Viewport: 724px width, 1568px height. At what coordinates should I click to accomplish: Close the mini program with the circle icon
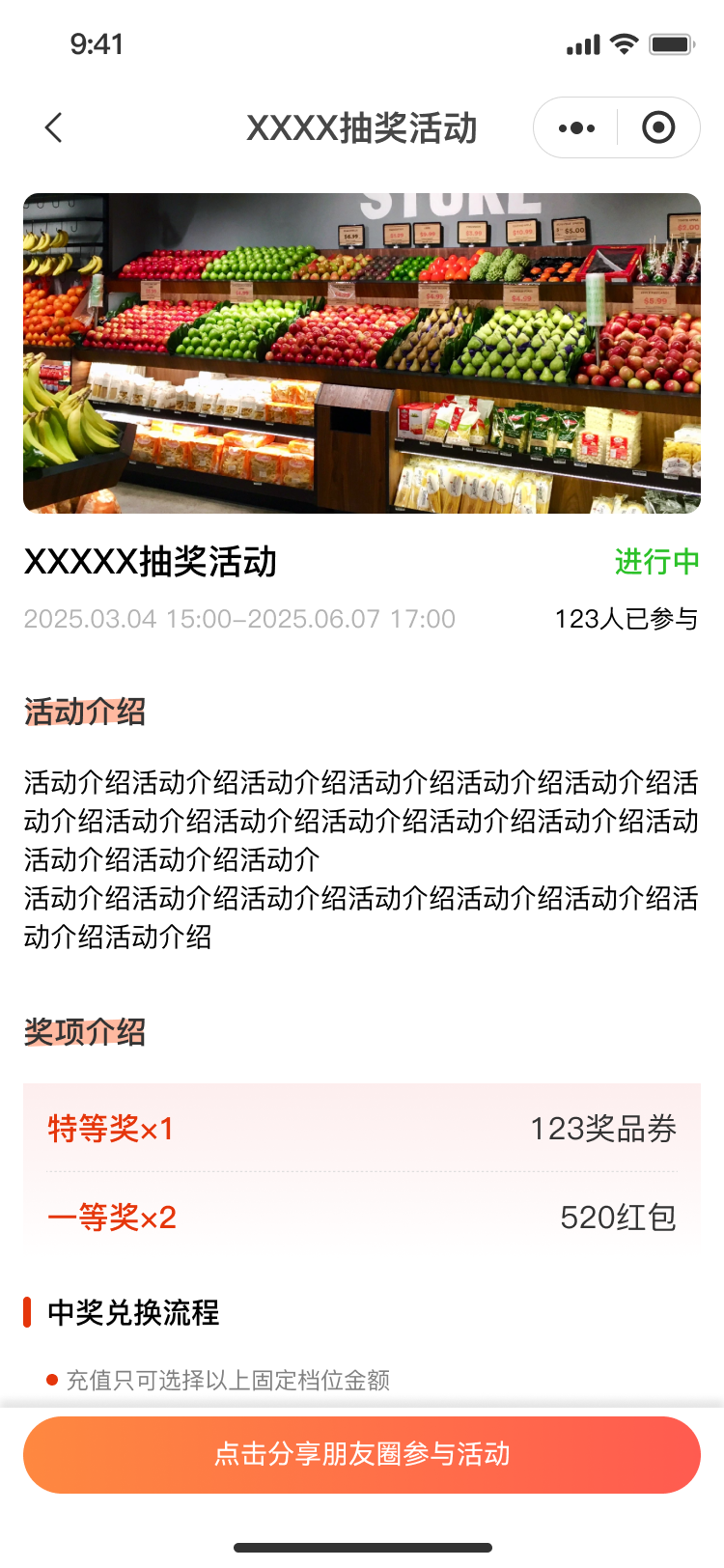(658, 127)
